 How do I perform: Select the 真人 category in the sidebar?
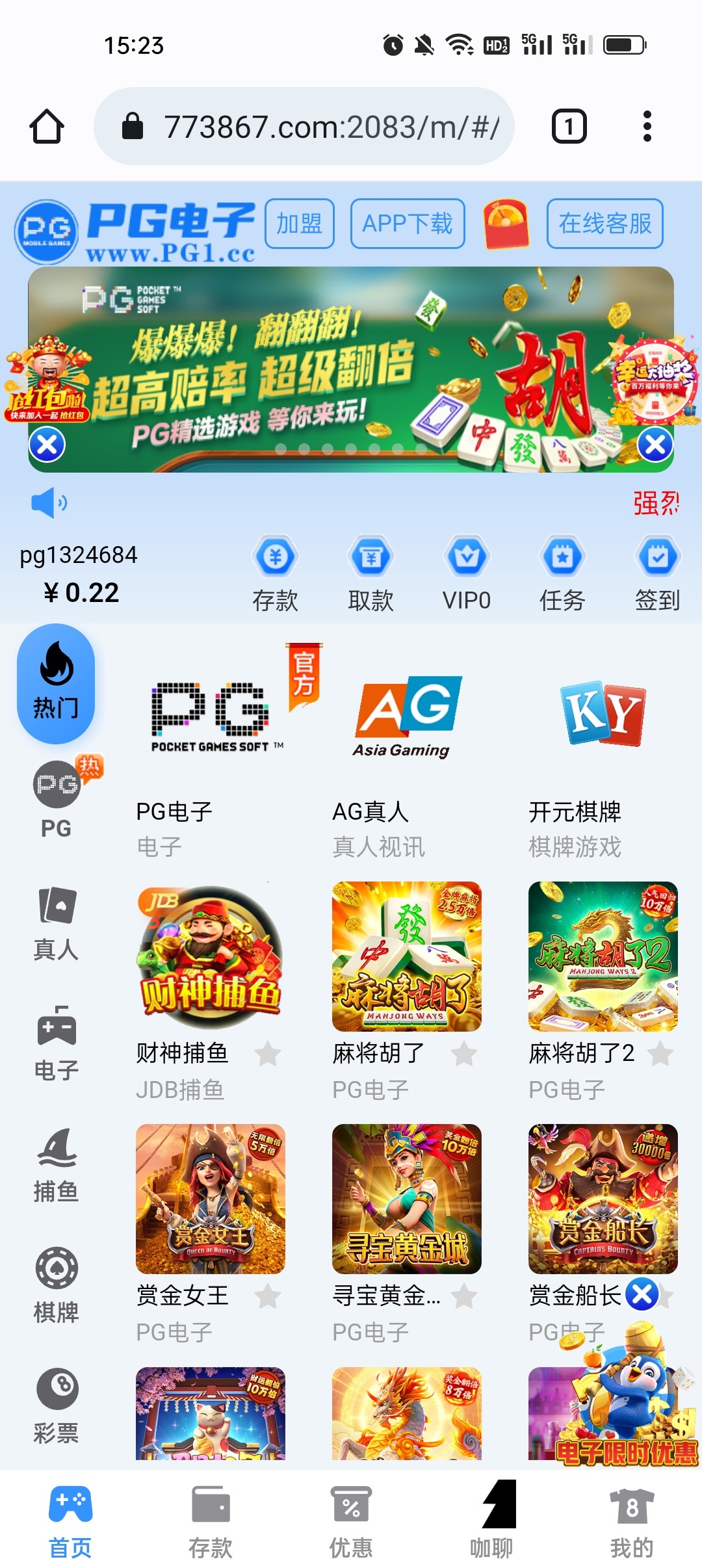[56, 923]
